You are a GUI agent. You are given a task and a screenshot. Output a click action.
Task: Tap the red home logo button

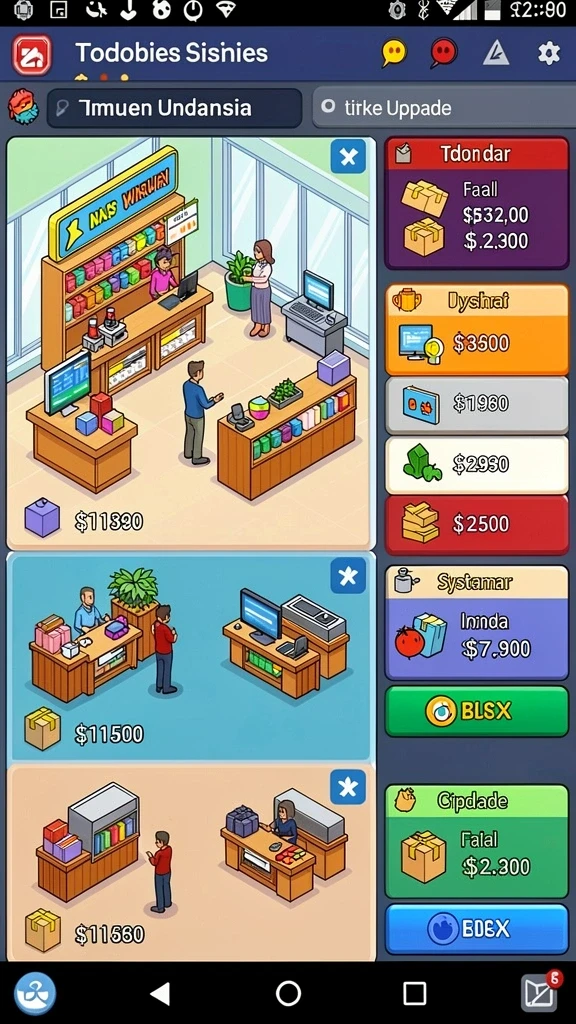tap(32, 55)
